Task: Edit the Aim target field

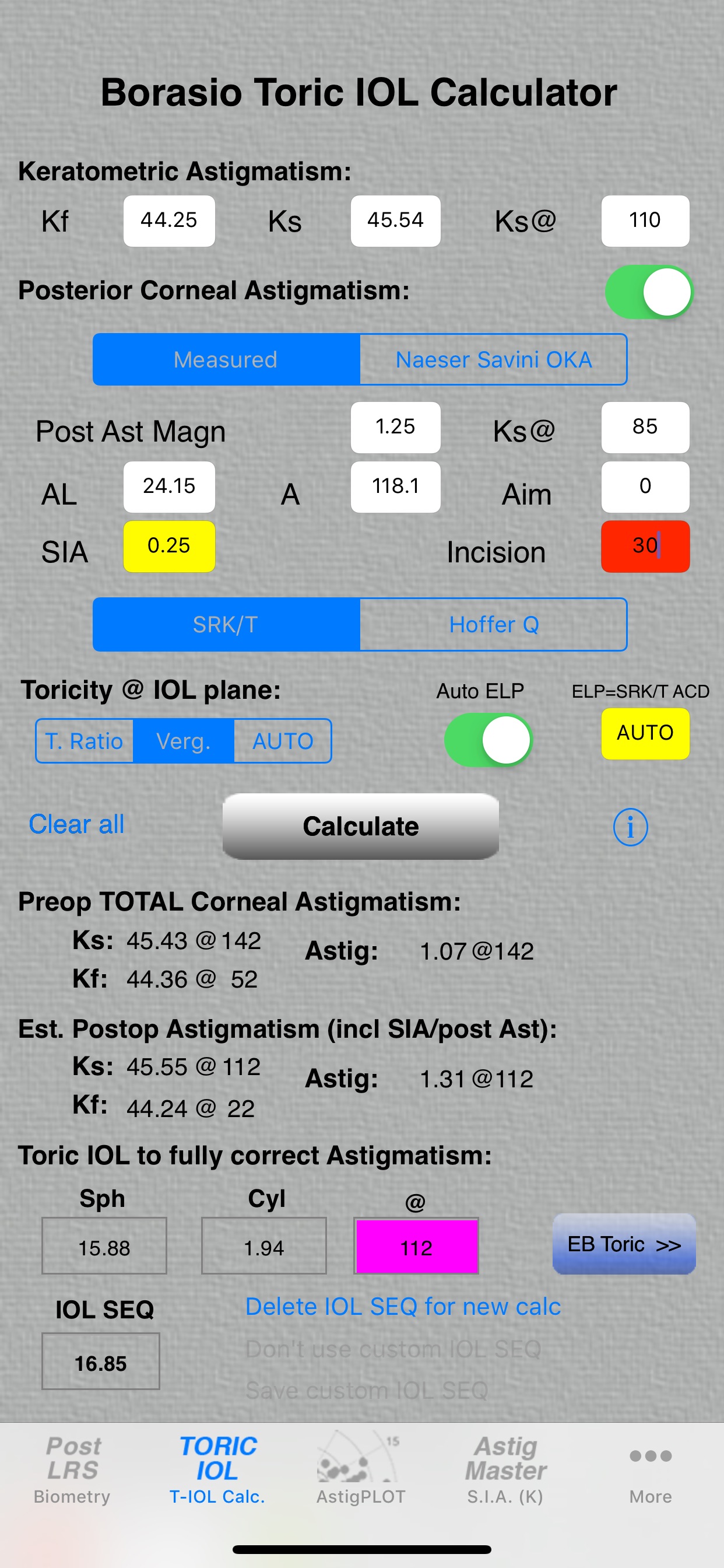Action: [645, 487]
